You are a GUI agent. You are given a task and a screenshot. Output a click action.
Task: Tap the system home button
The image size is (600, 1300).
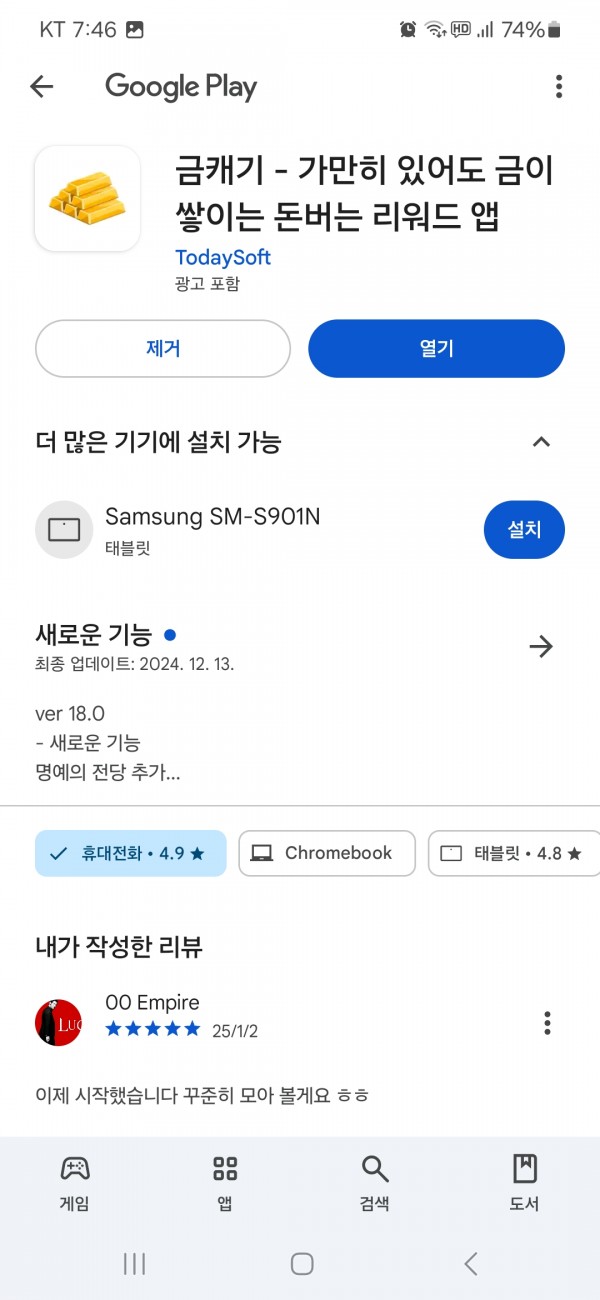[302, 1263]
